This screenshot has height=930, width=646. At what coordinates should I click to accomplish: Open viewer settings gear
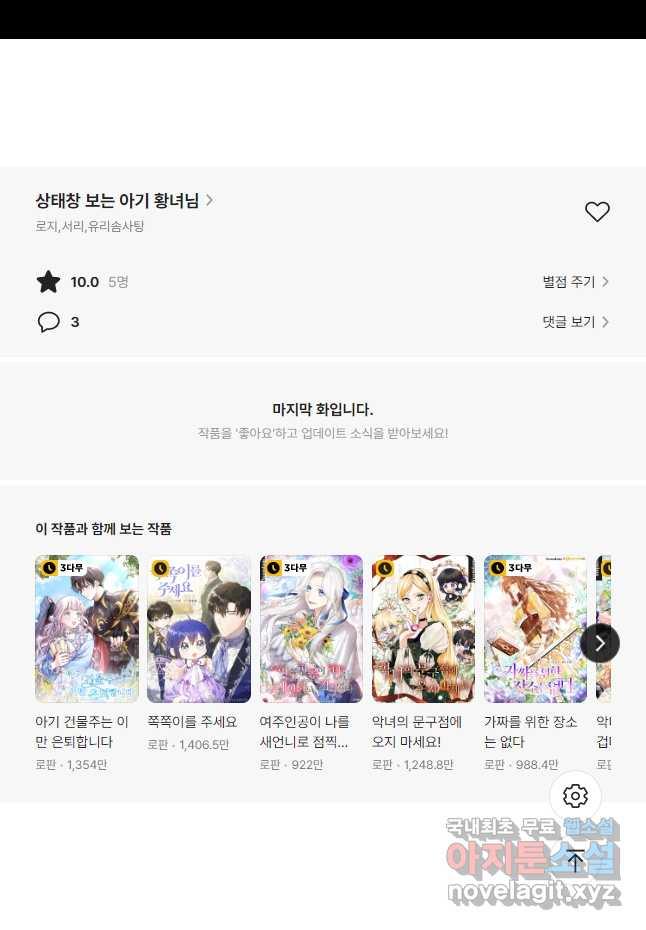[575, 796]
